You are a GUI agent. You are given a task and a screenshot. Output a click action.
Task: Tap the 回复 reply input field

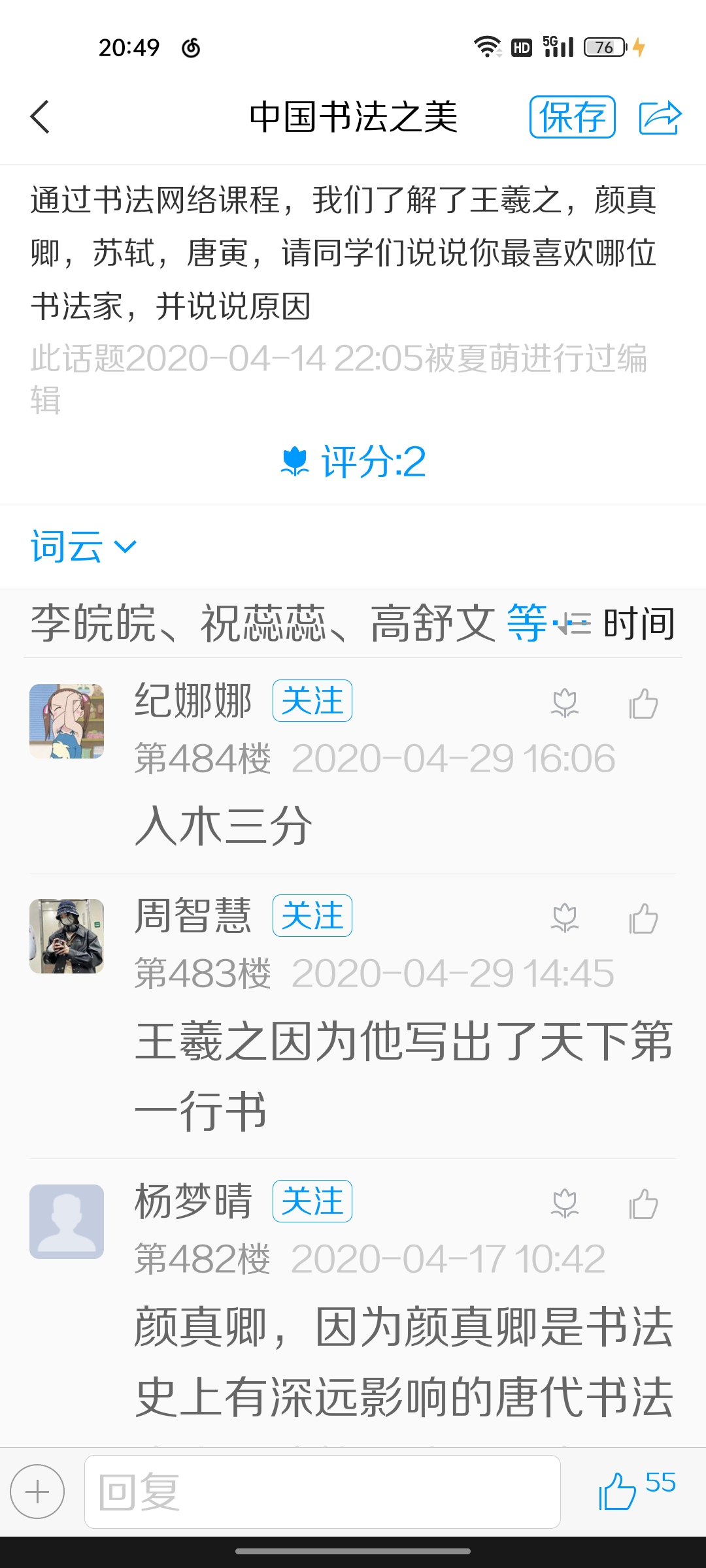(x=322, y=1492)
